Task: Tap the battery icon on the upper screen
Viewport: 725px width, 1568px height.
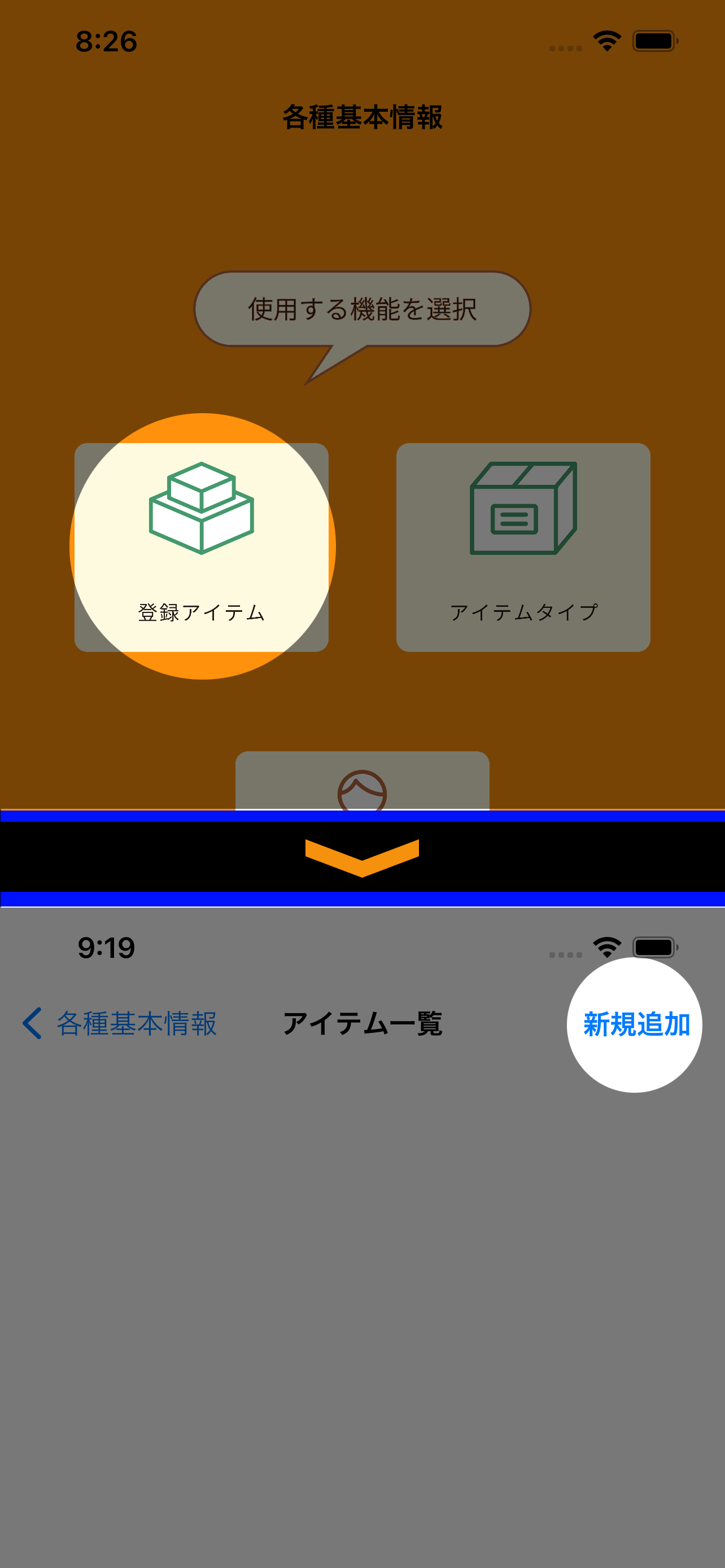Action: tap(655, 40)
